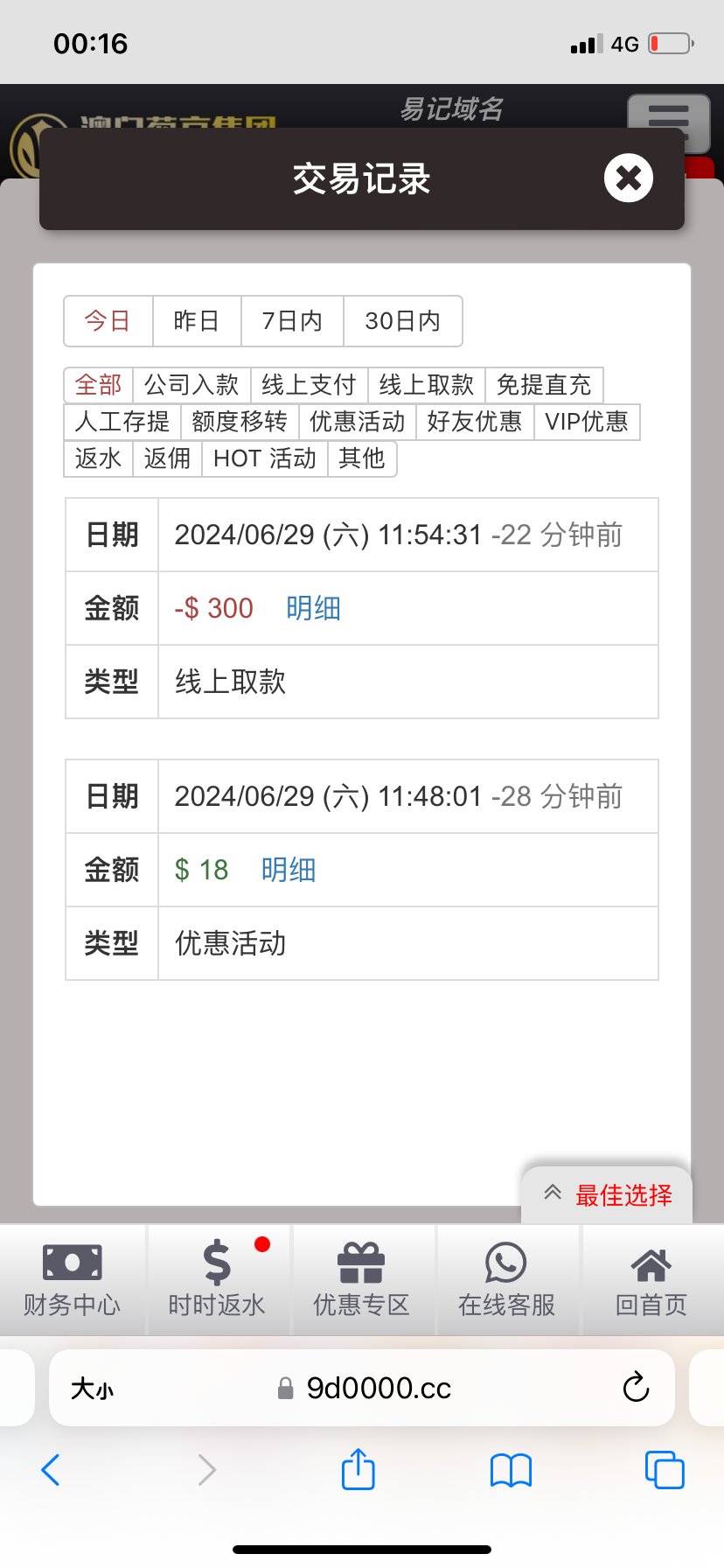This screenshot has width=724, height=1568.
Task: Tap the Safari share icon
Action: pos(357,1470)
